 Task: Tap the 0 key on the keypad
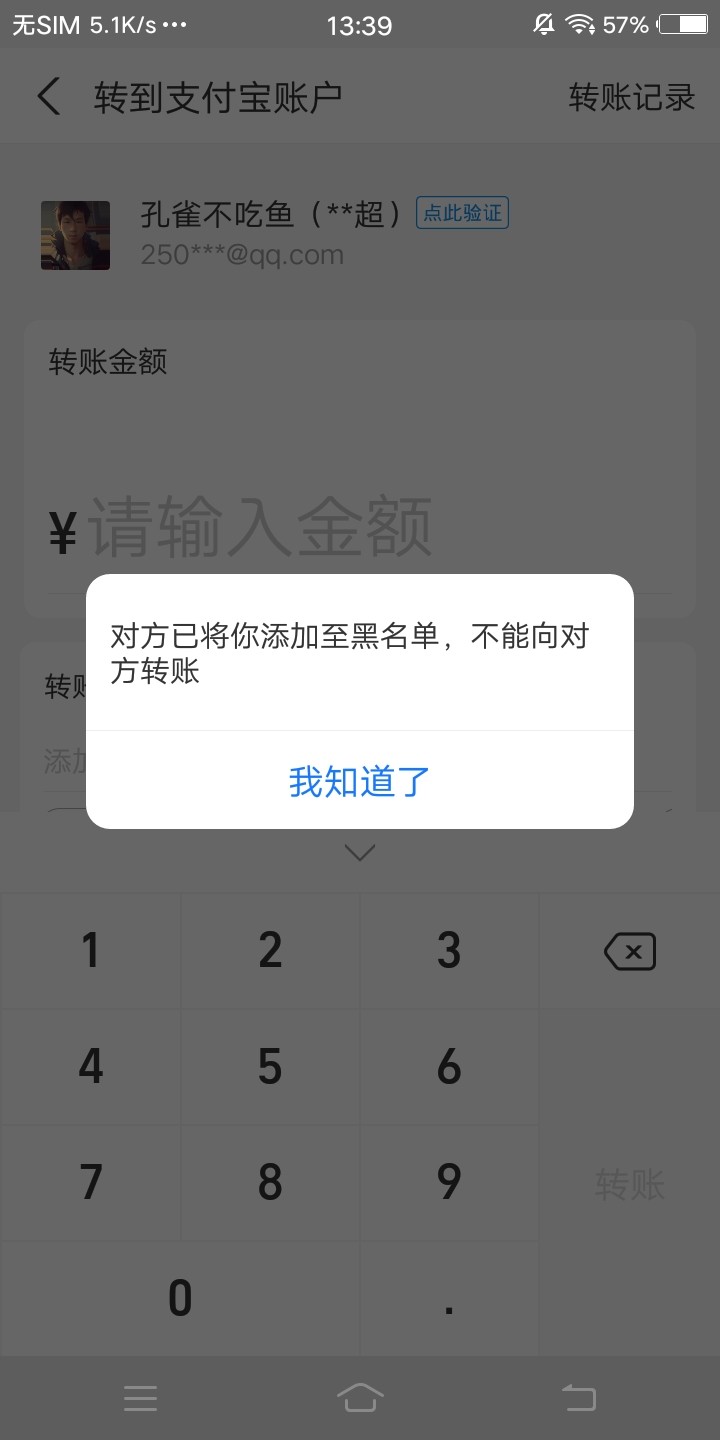click(x=180, y=1298)
